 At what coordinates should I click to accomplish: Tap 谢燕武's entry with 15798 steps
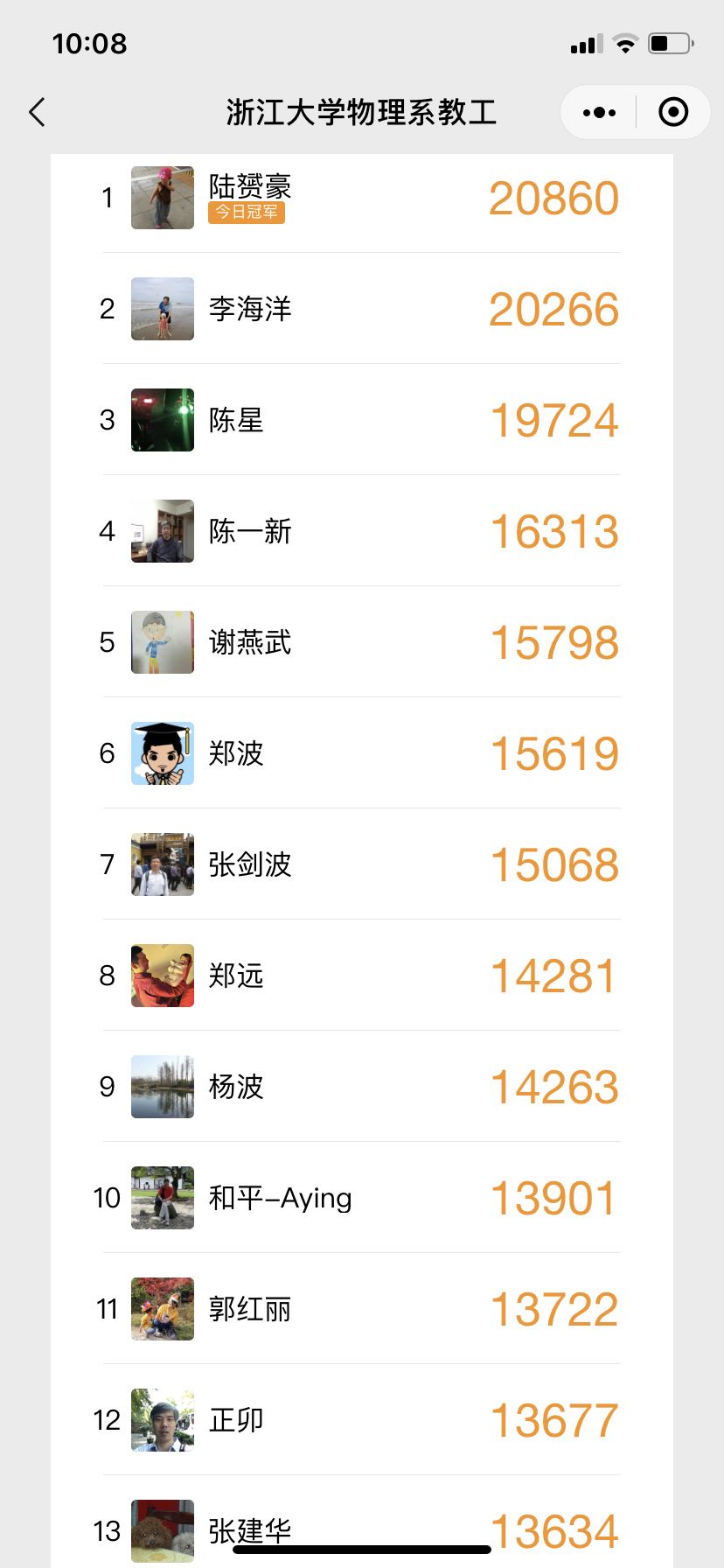(361, 642)
